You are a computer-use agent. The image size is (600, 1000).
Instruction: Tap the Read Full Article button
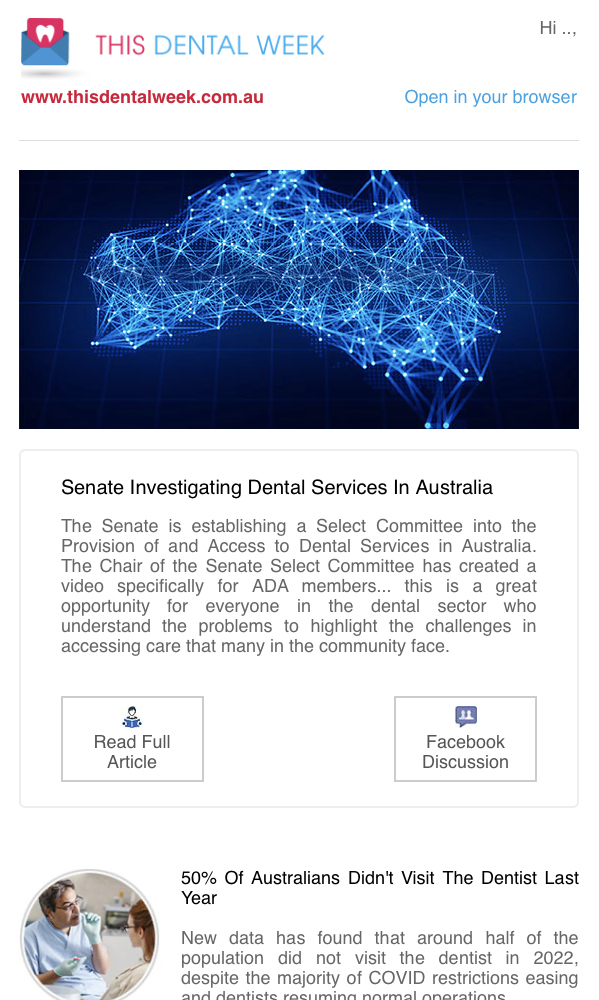pos(132,739)
